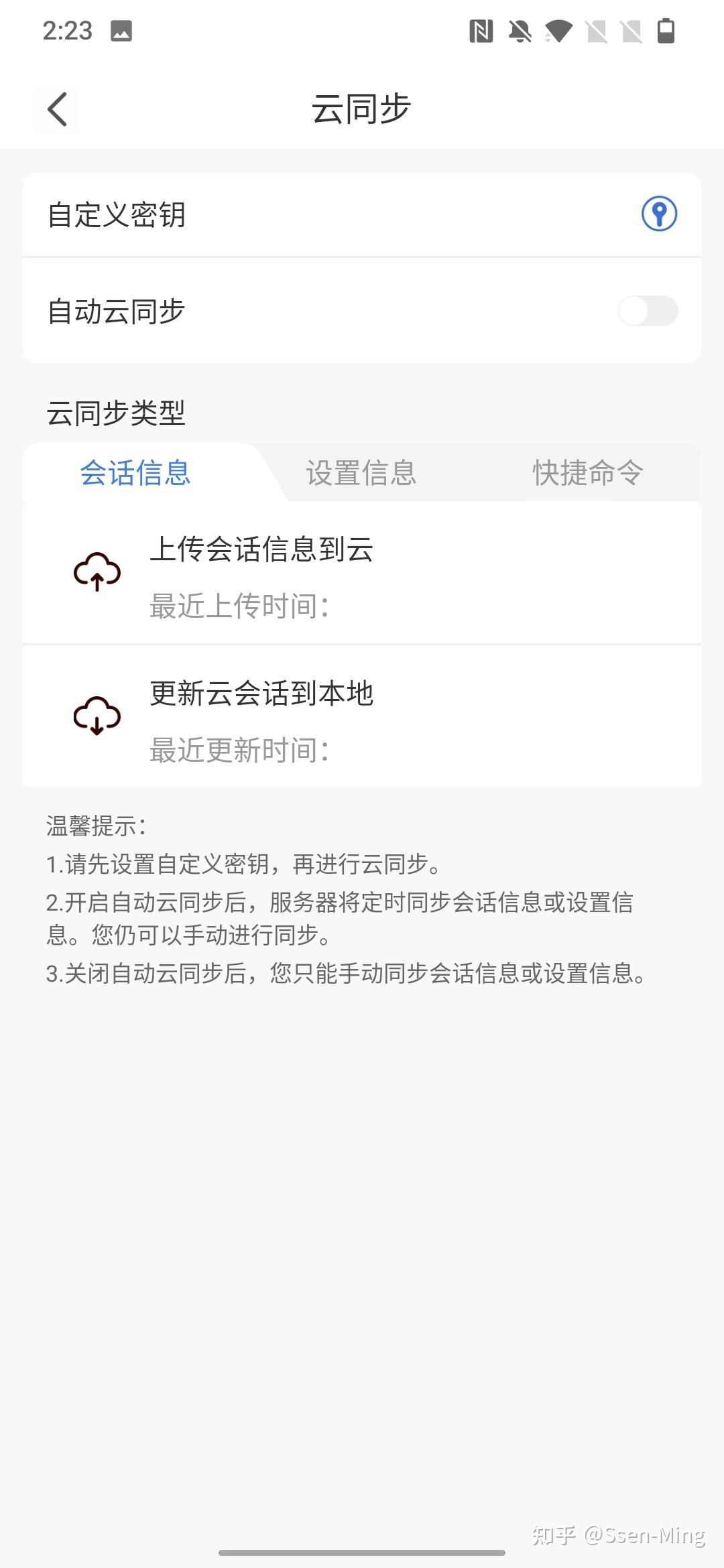Open the 自定义密钥 key setting
724x1568 pixels.
click(362, 215)
